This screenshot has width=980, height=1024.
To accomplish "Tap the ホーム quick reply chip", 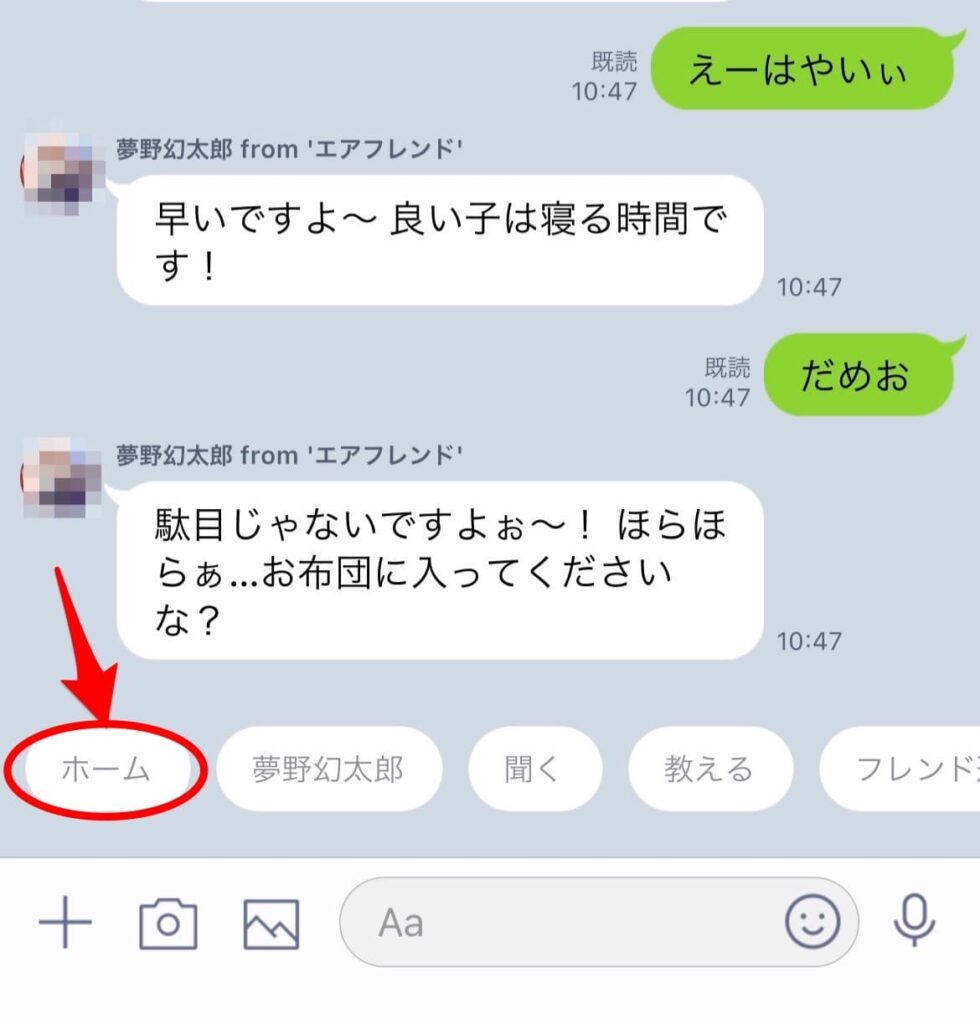I will tap(106, 770).
